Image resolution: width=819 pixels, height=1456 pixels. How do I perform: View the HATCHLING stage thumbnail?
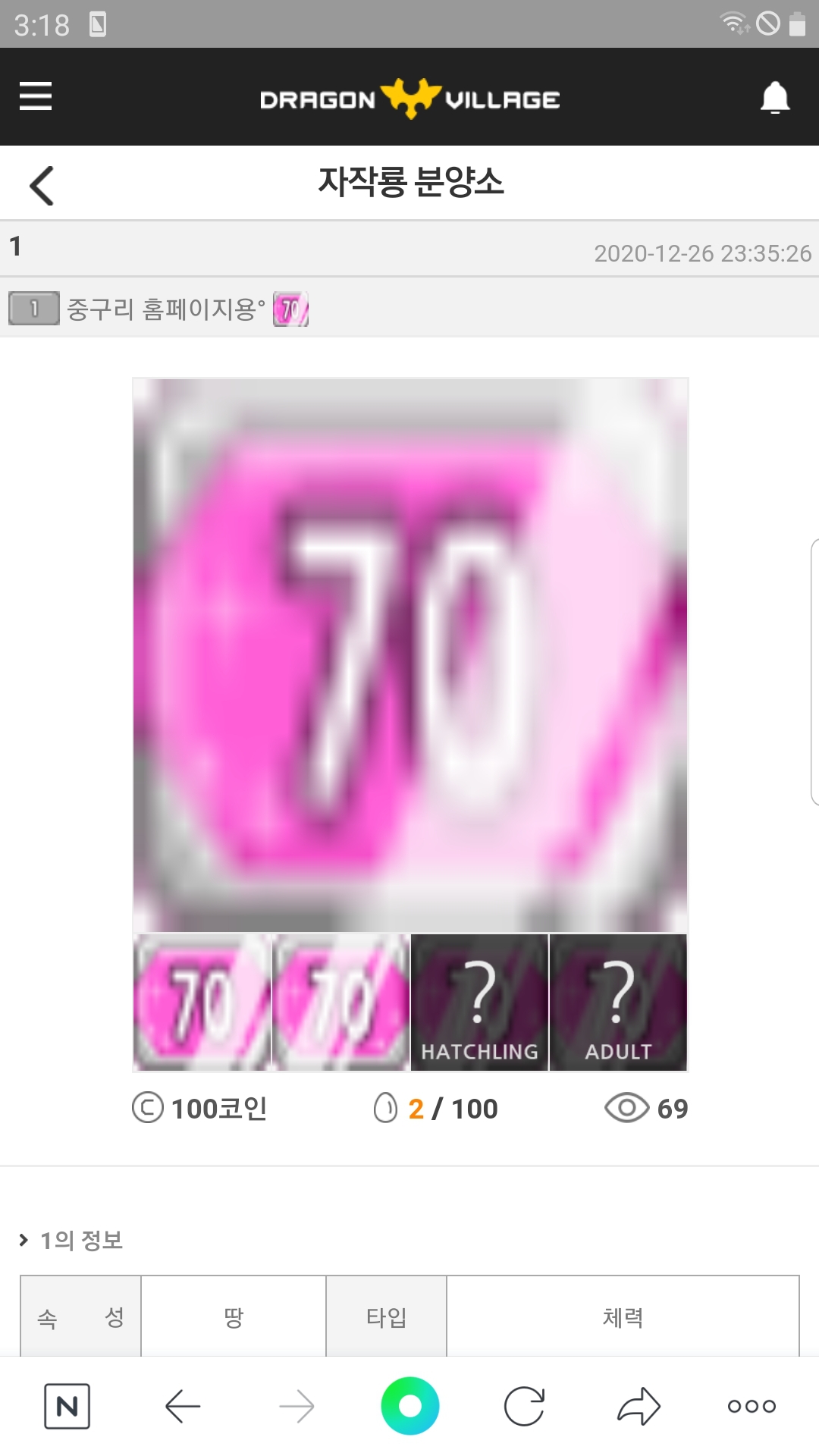[479, 1002]
